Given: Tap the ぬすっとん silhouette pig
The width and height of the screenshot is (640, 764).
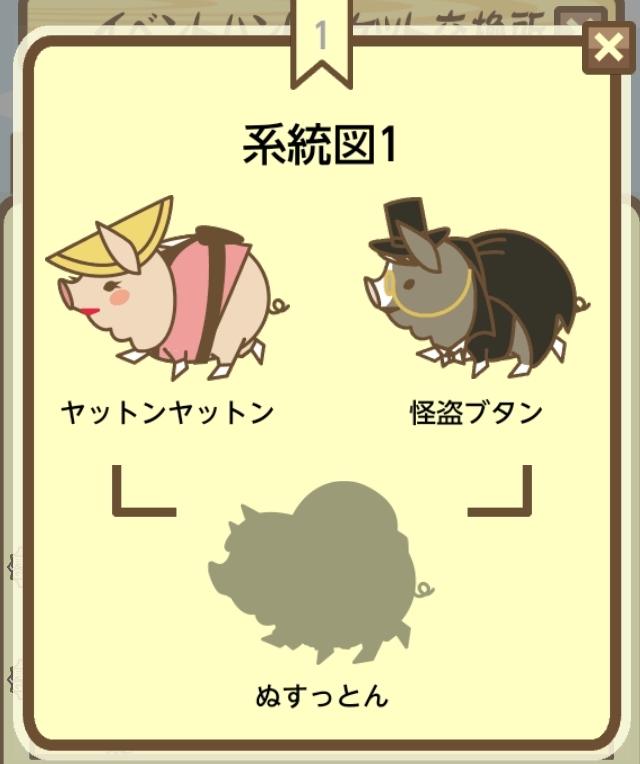Looking at the screenshot, I should click(320, 571).
